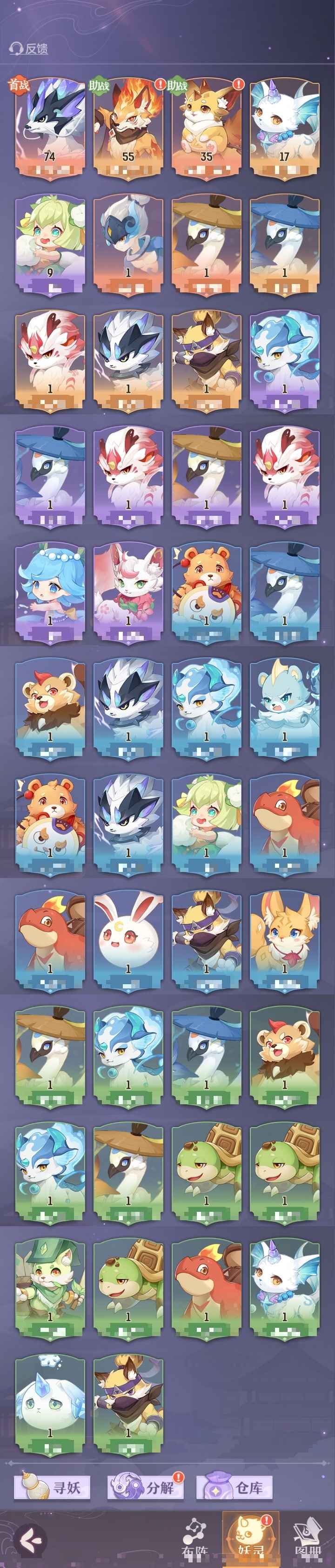Open the level 55 fire fox card

[128, 128]
